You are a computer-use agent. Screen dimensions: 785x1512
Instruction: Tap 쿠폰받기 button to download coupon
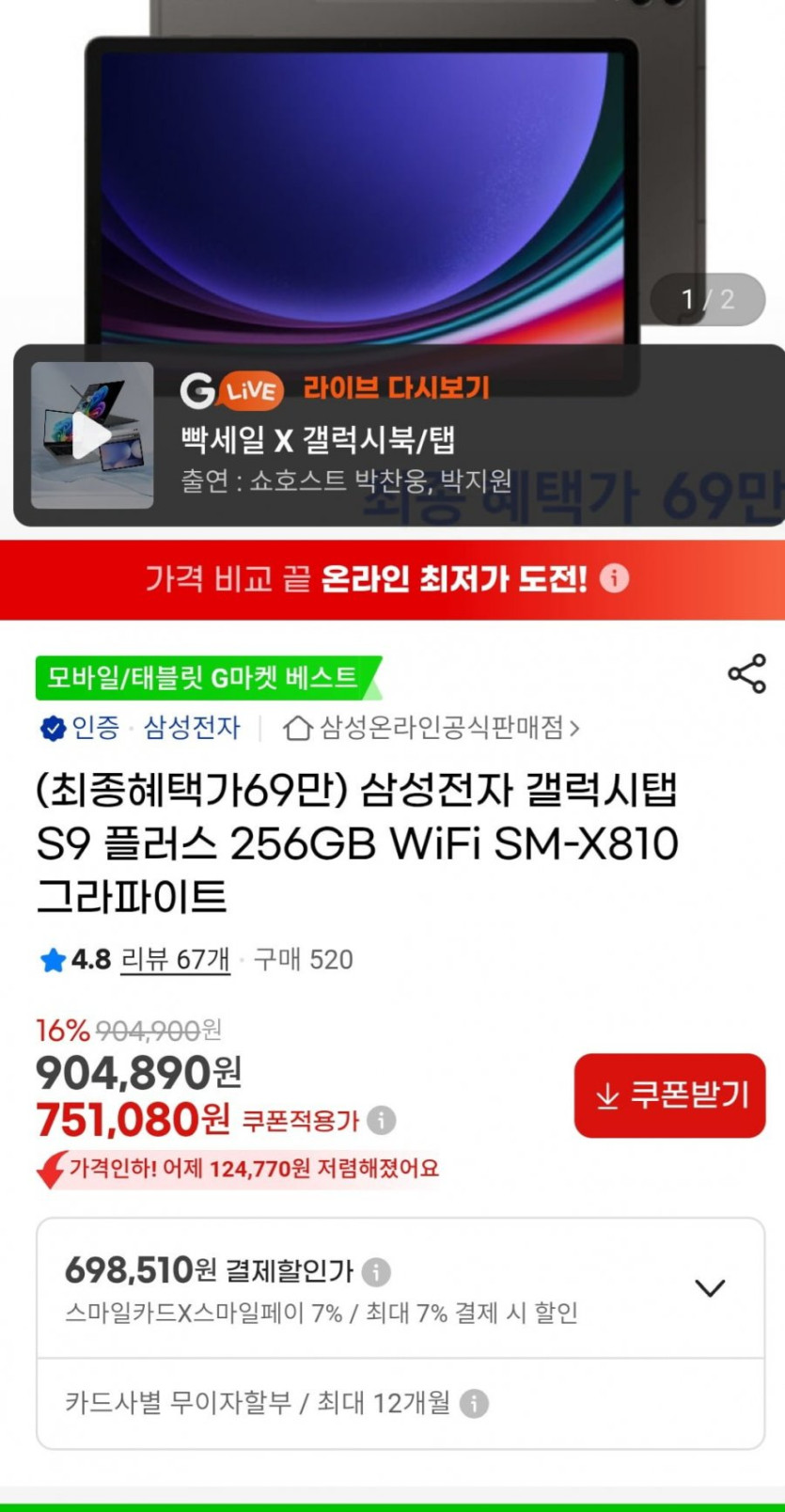click(x=669, y=1095)
